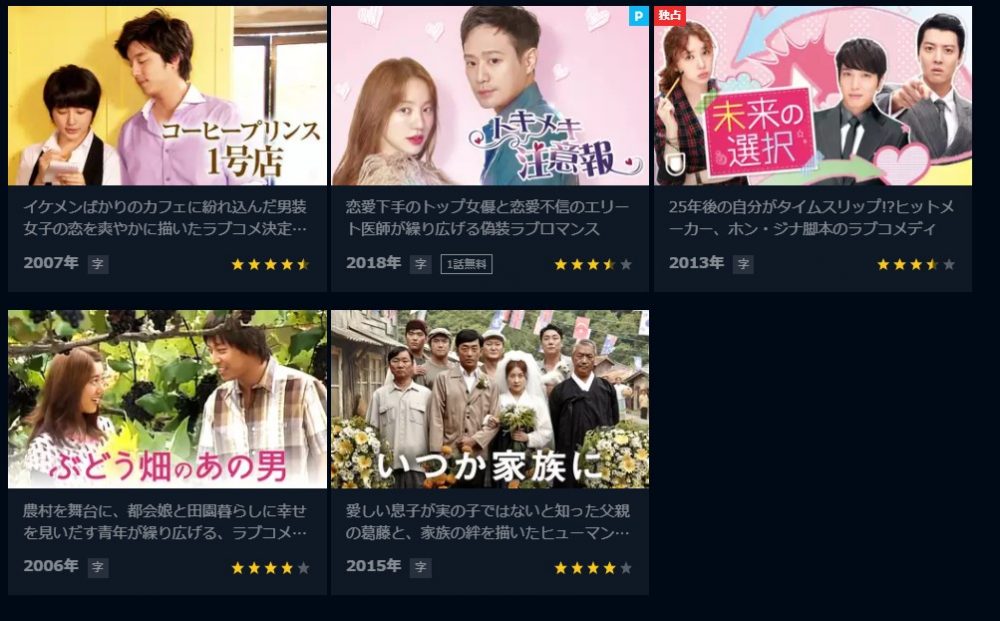The image size is (1000, 621).
Task: Select the 未来の選択 drama card
Action: point(813,97)
